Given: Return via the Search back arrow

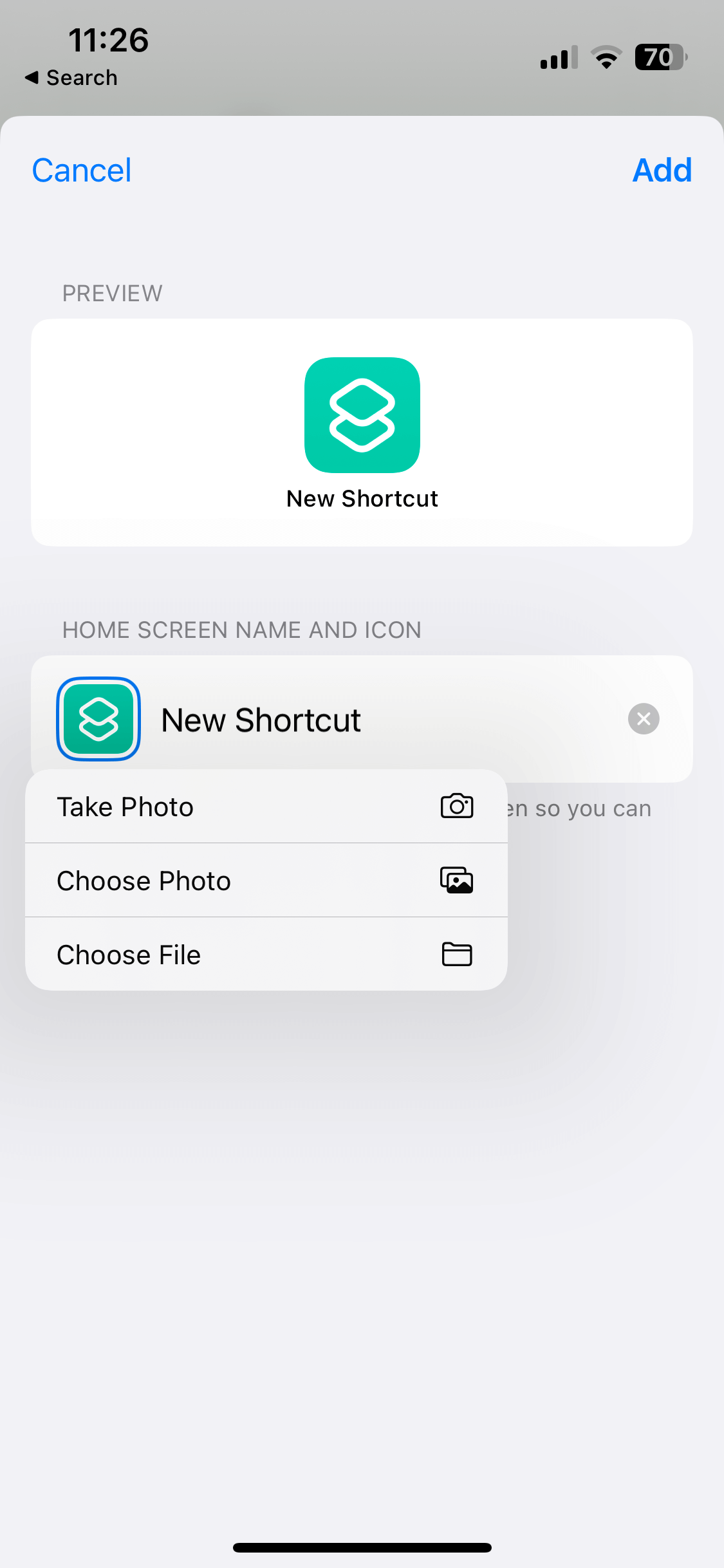Looking at the screenshot, I should [71, 77].
